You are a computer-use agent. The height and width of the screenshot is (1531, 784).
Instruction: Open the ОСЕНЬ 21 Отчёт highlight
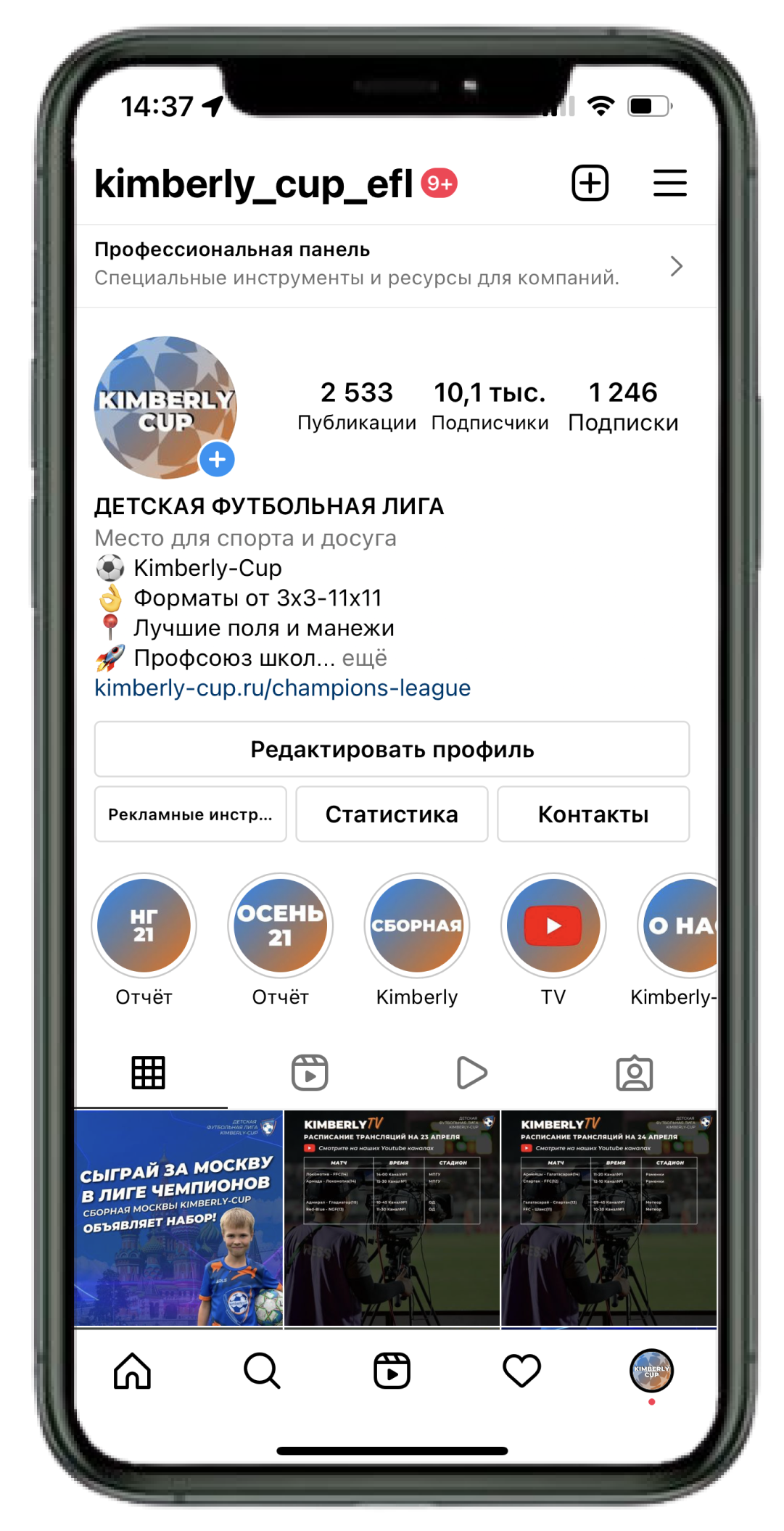pyautogui.click(x=280, y=926)
